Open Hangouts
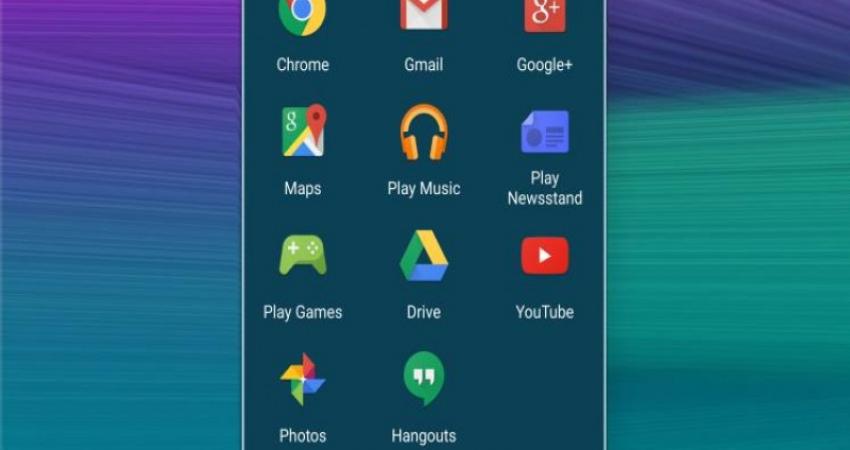850x450 pixels. click(424, 380)
